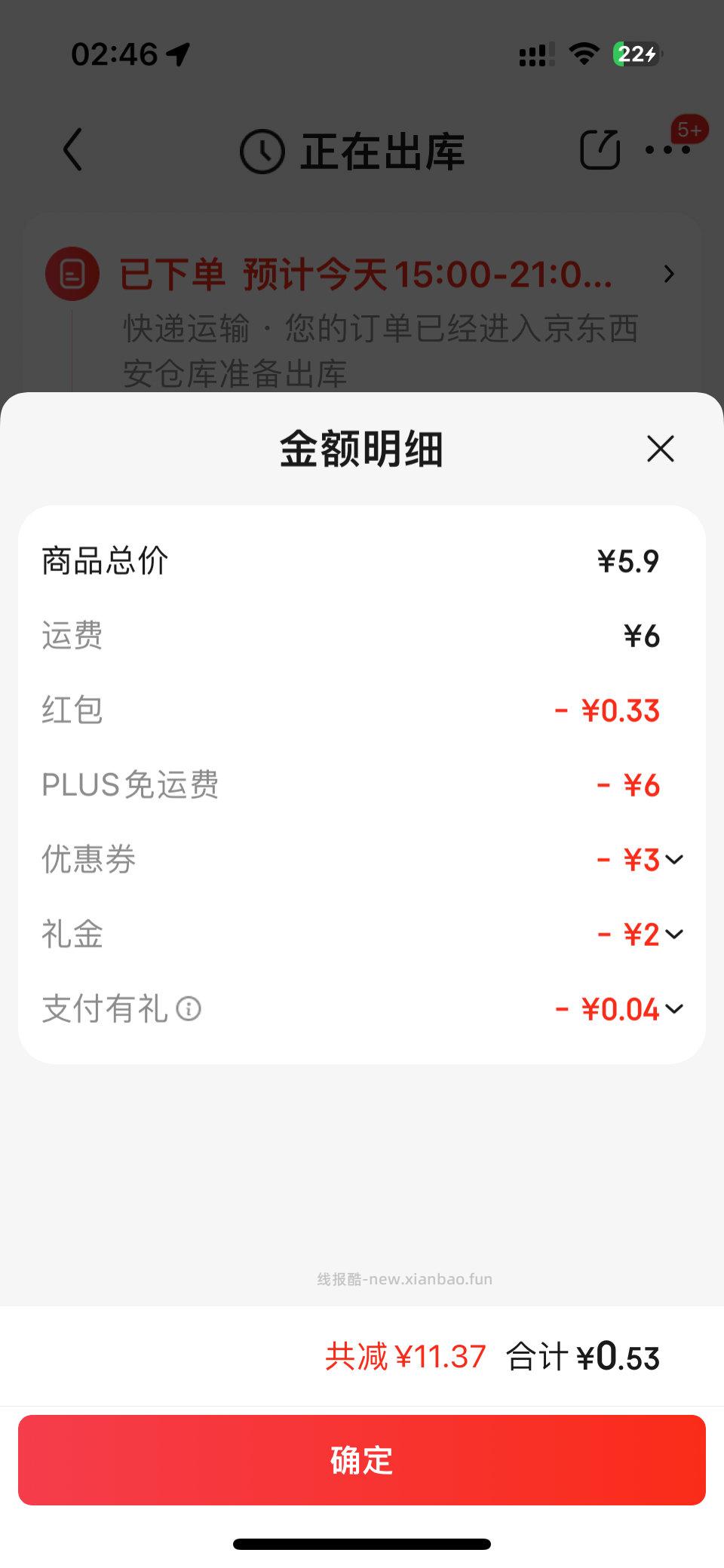Tap the back arrow to return

pos(73,149)
